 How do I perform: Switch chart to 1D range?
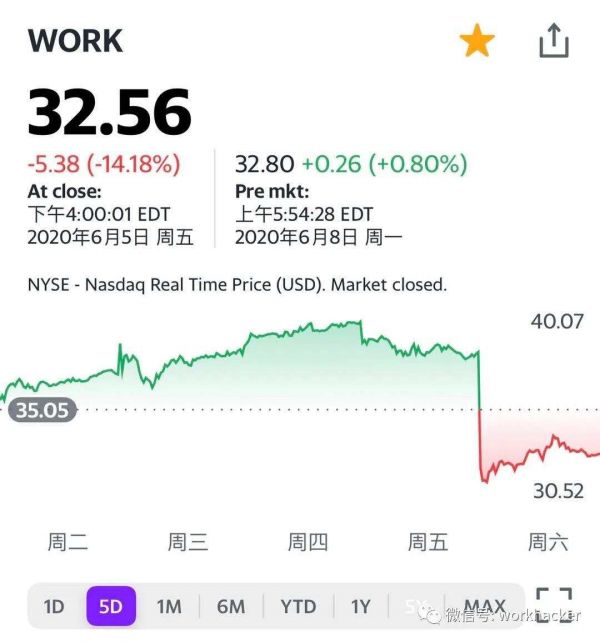coord(54,606)
